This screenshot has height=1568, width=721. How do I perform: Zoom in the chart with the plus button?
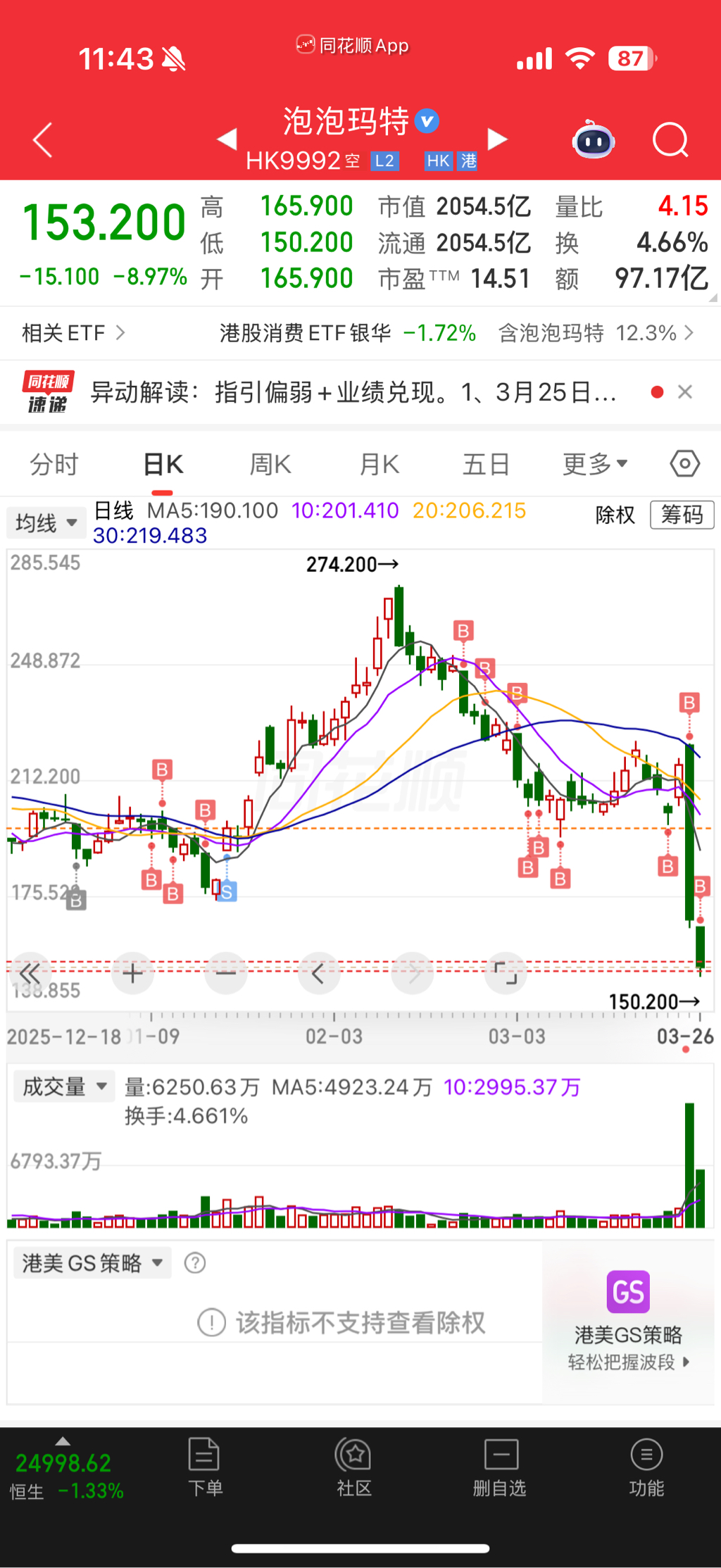132,974
